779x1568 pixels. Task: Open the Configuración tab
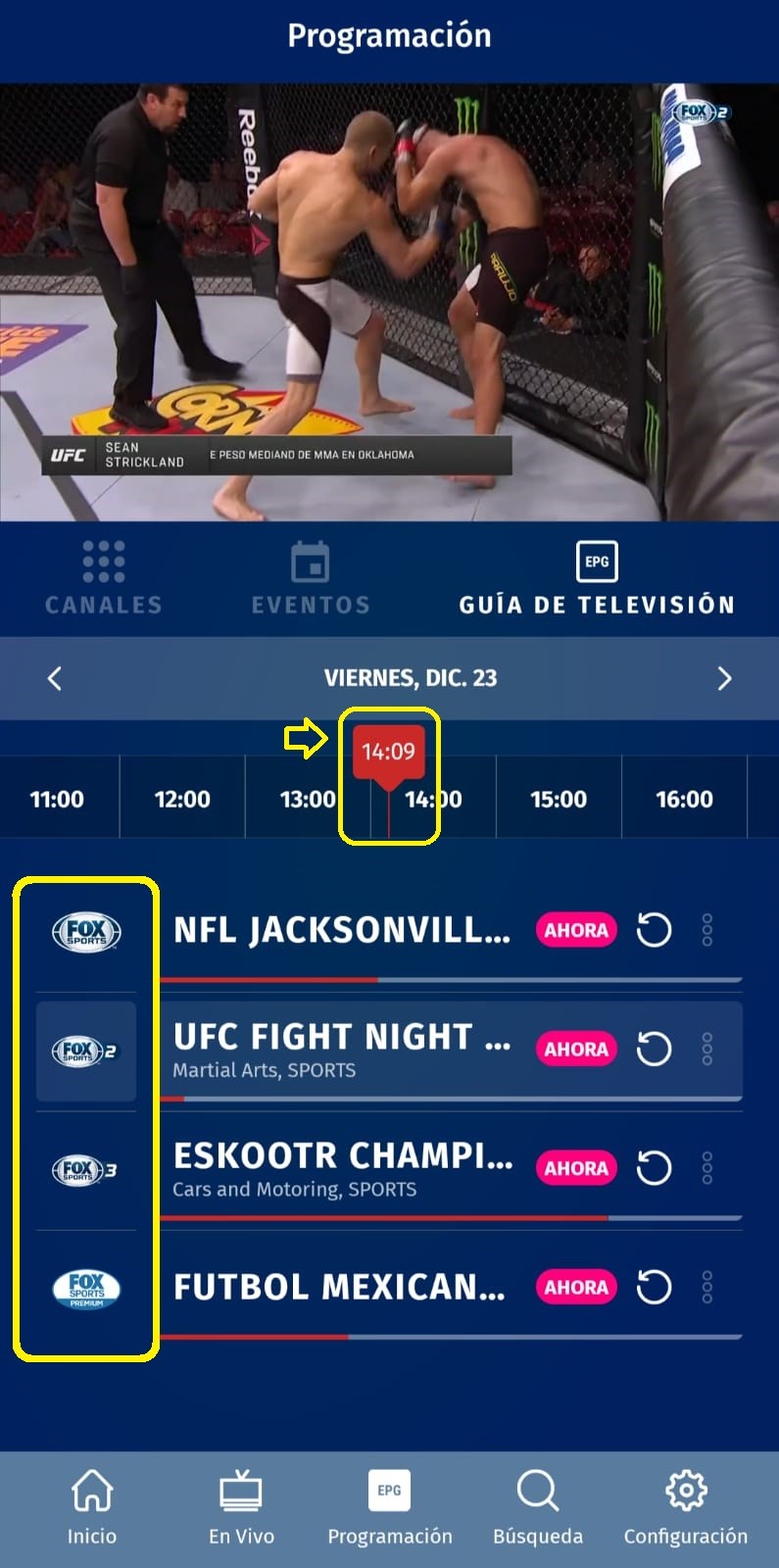pos(686,1507)
